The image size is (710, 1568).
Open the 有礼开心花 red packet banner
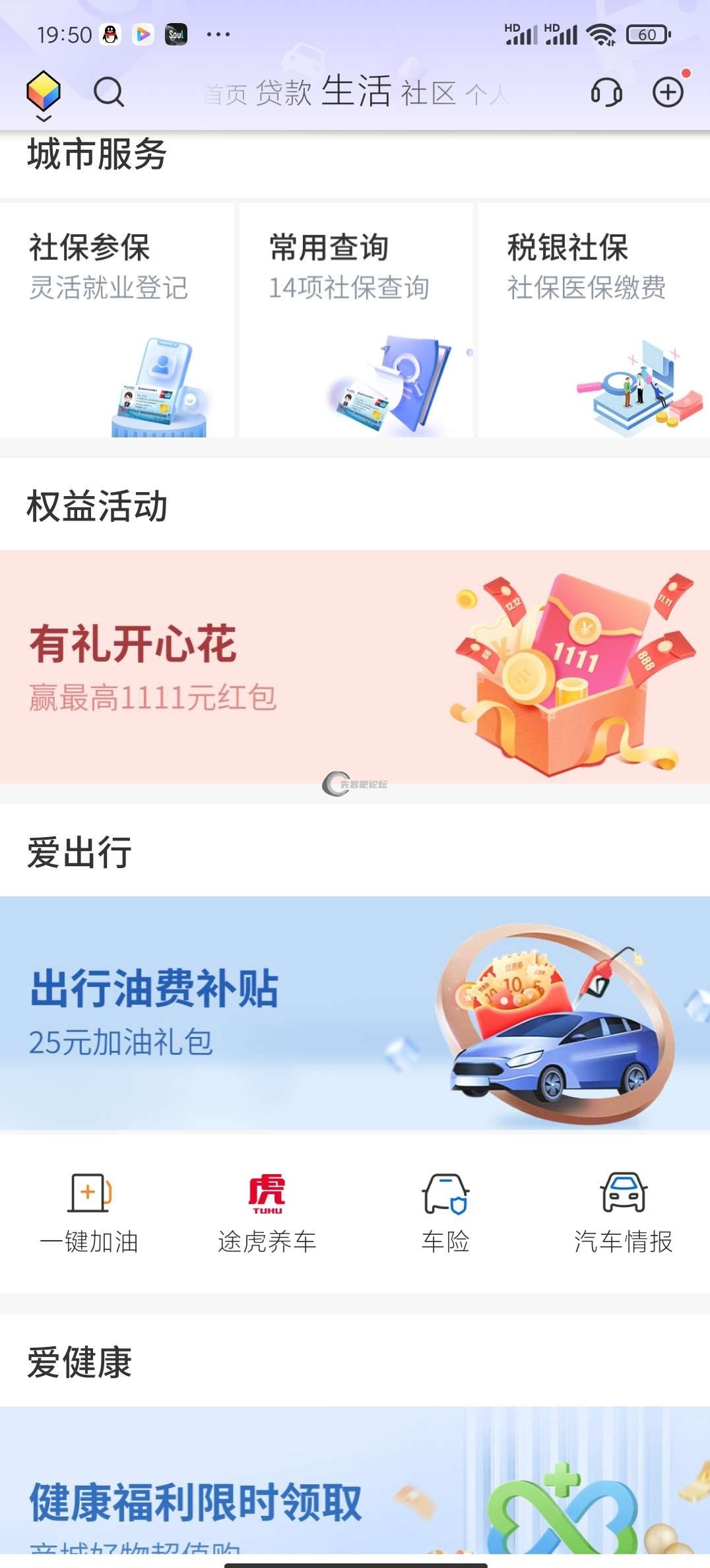[x=355, y=667]
